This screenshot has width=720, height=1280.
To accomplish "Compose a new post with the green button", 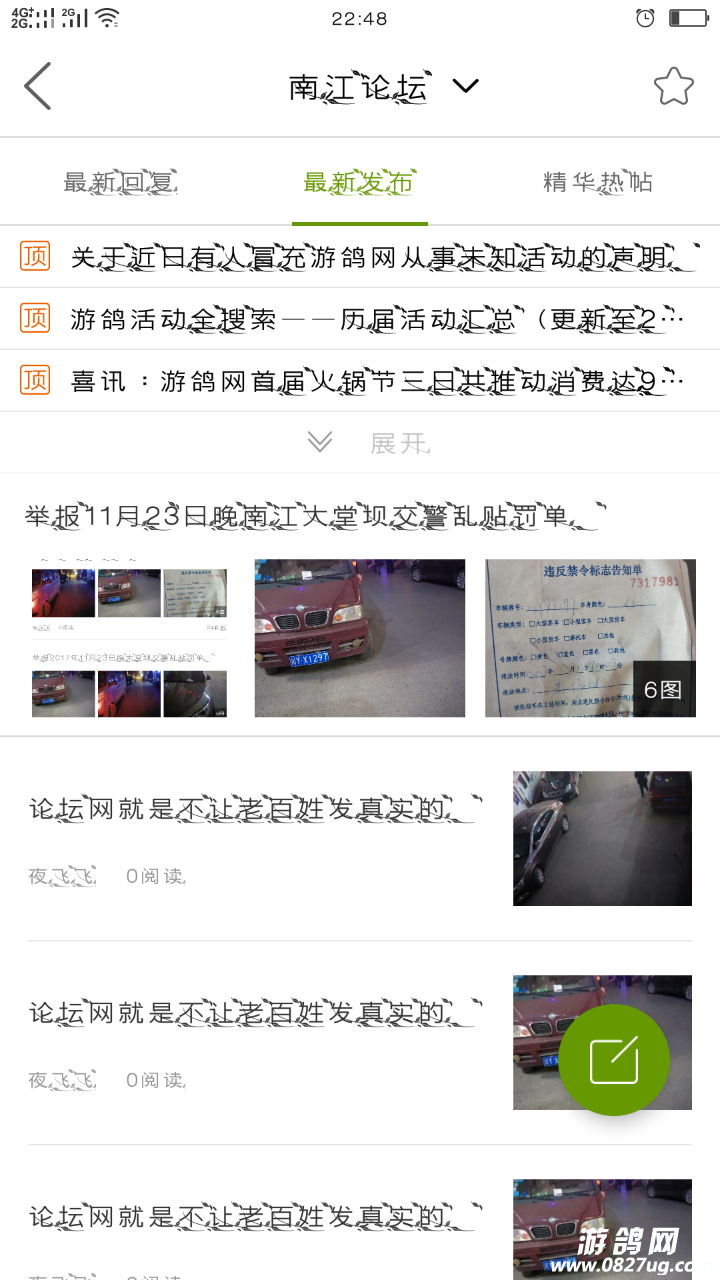I will pos(613,1060).
